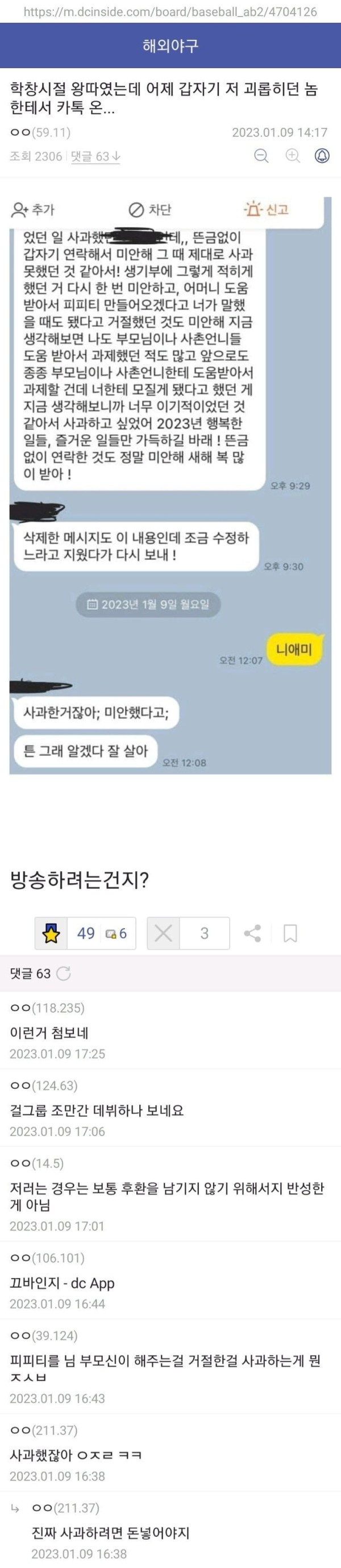Viewport: 341px width, 1568px height.
Task: Open the 해외야구 board header
Action: (170, 45)
